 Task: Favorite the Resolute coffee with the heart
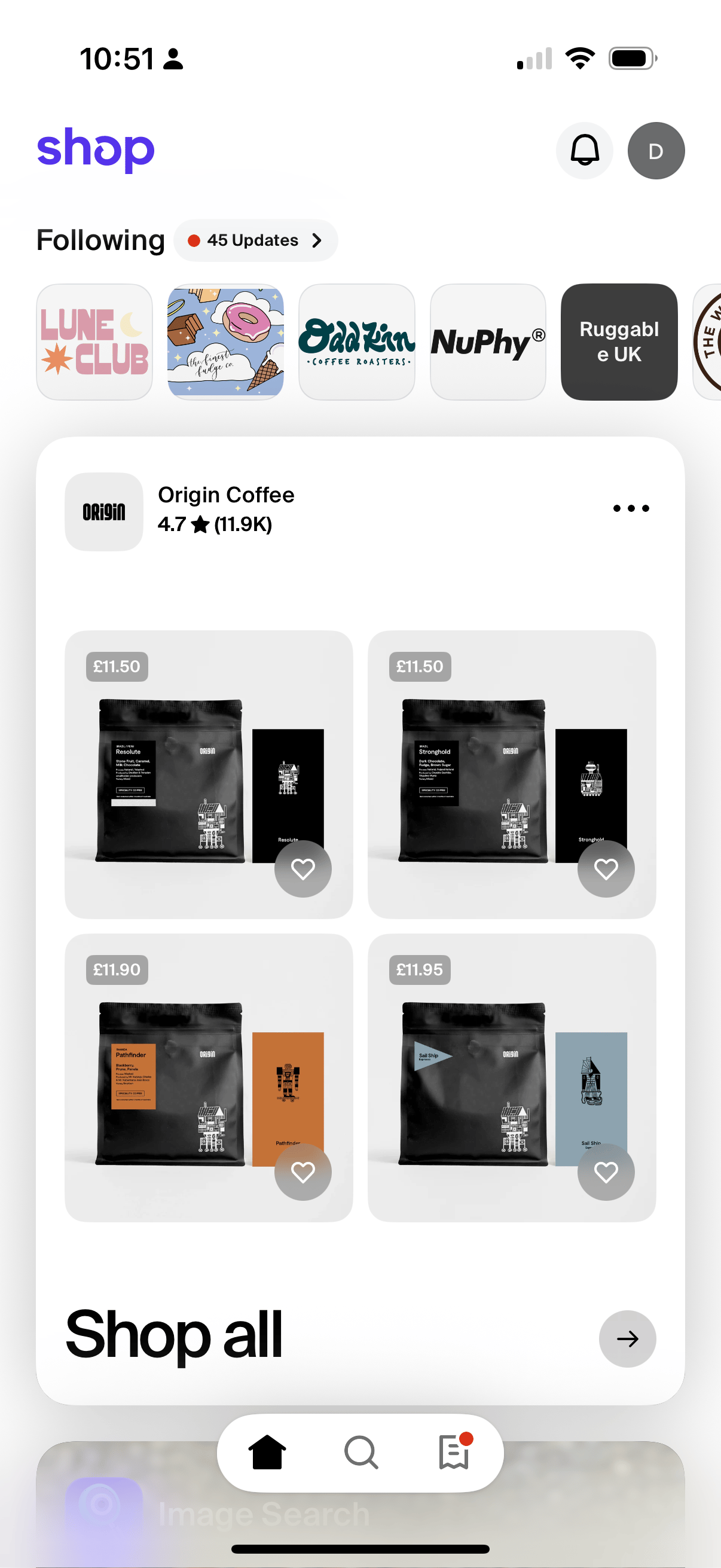click(303, 870)
